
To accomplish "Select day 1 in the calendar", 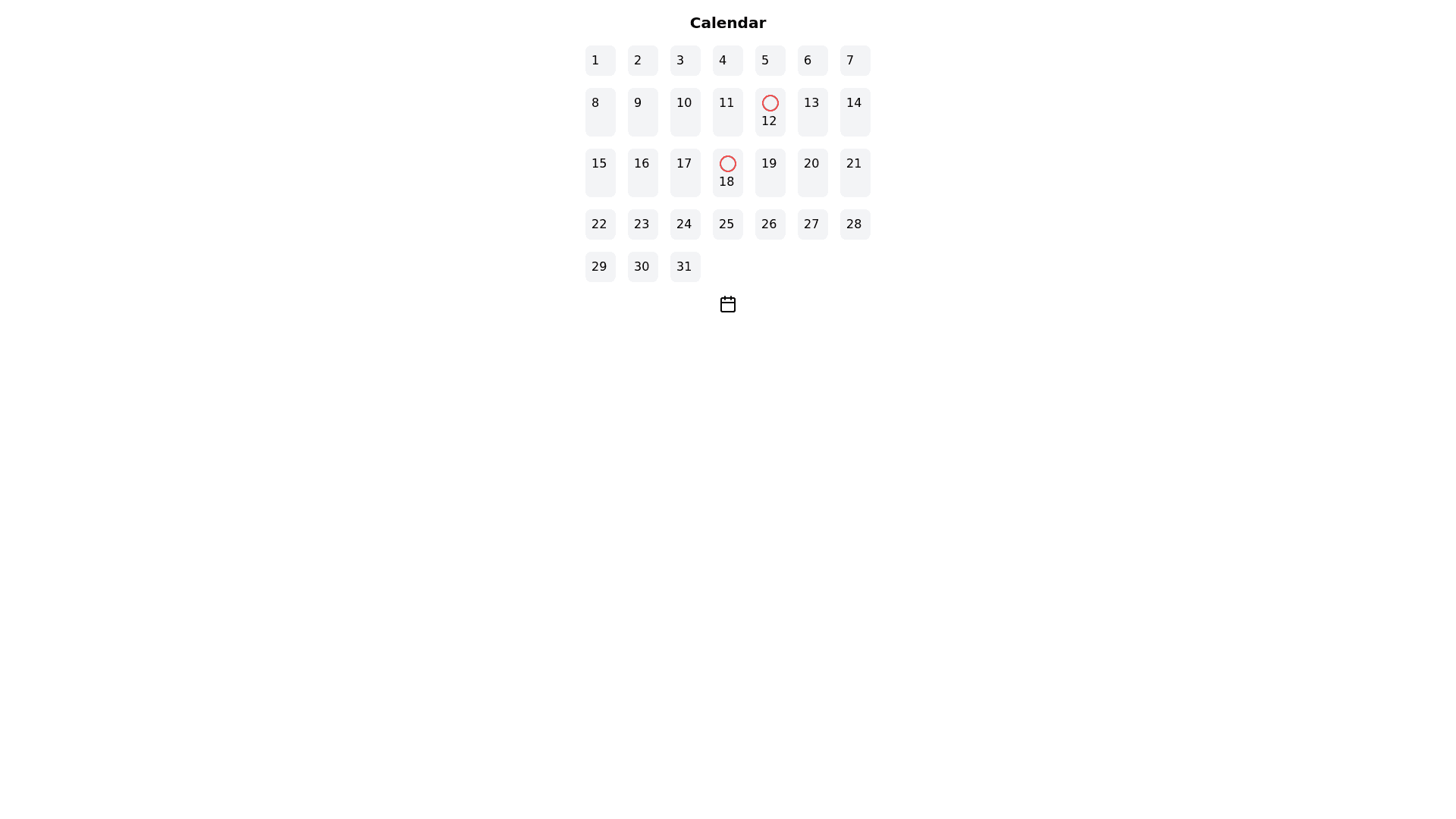I will (x=600, y=61).
